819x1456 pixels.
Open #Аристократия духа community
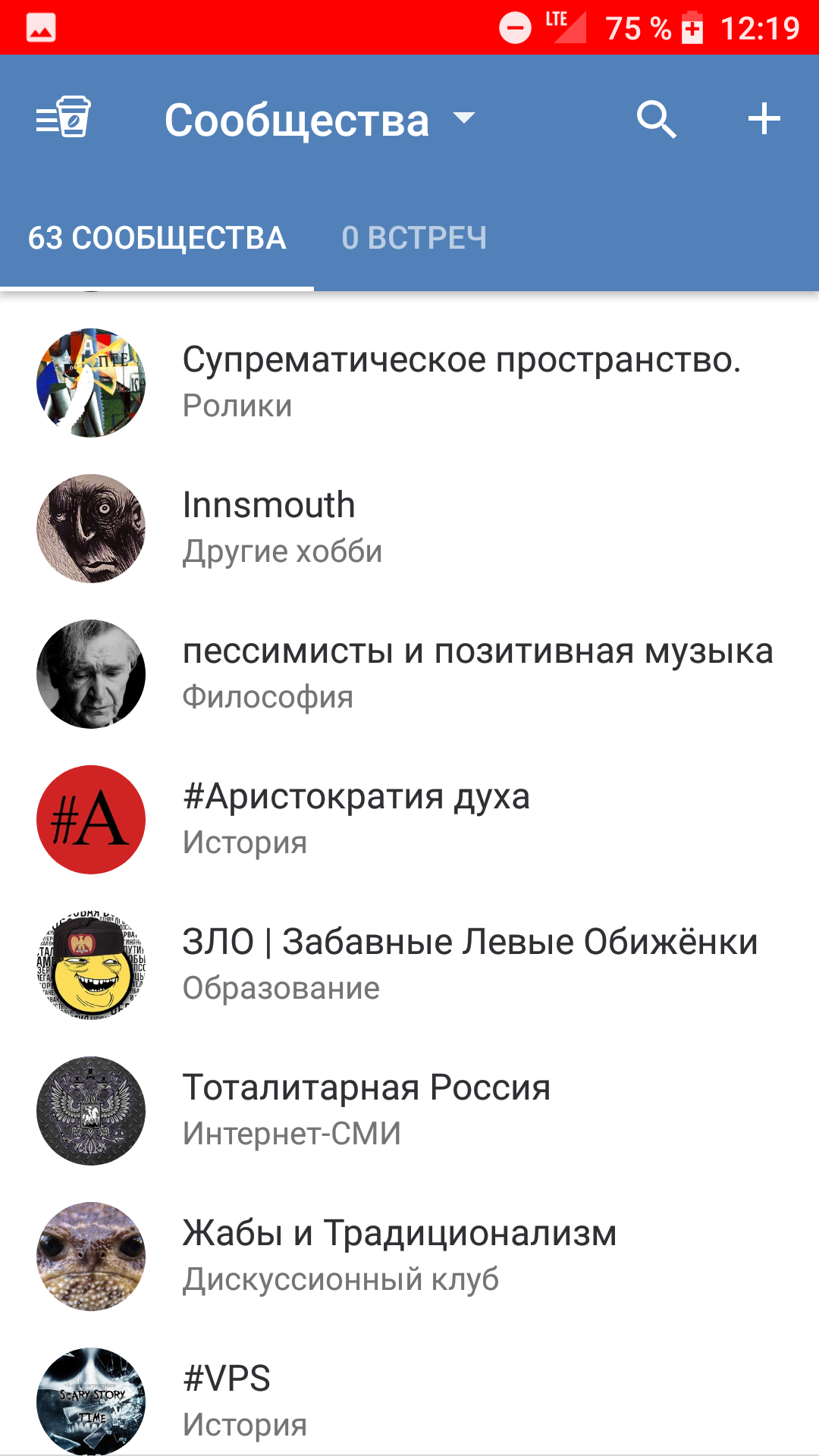(409, 819)
